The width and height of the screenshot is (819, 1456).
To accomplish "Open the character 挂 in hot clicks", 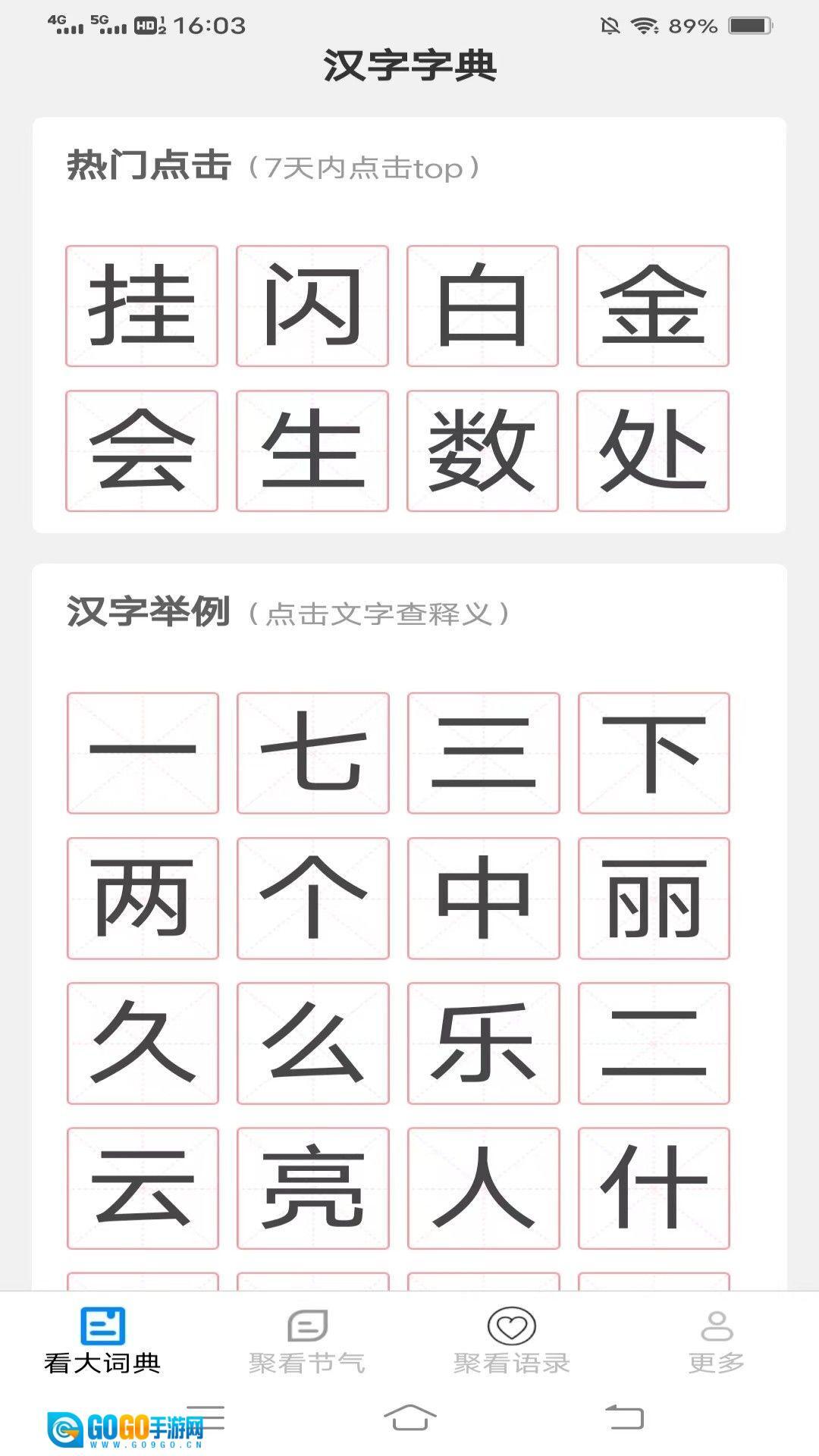I will tap(142, 306).
